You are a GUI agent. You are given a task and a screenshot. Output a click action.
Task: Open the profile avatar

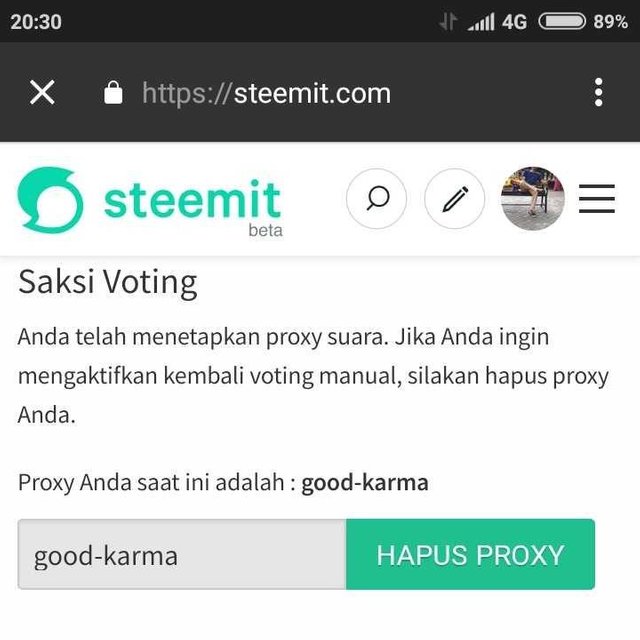tap(532, 199)
